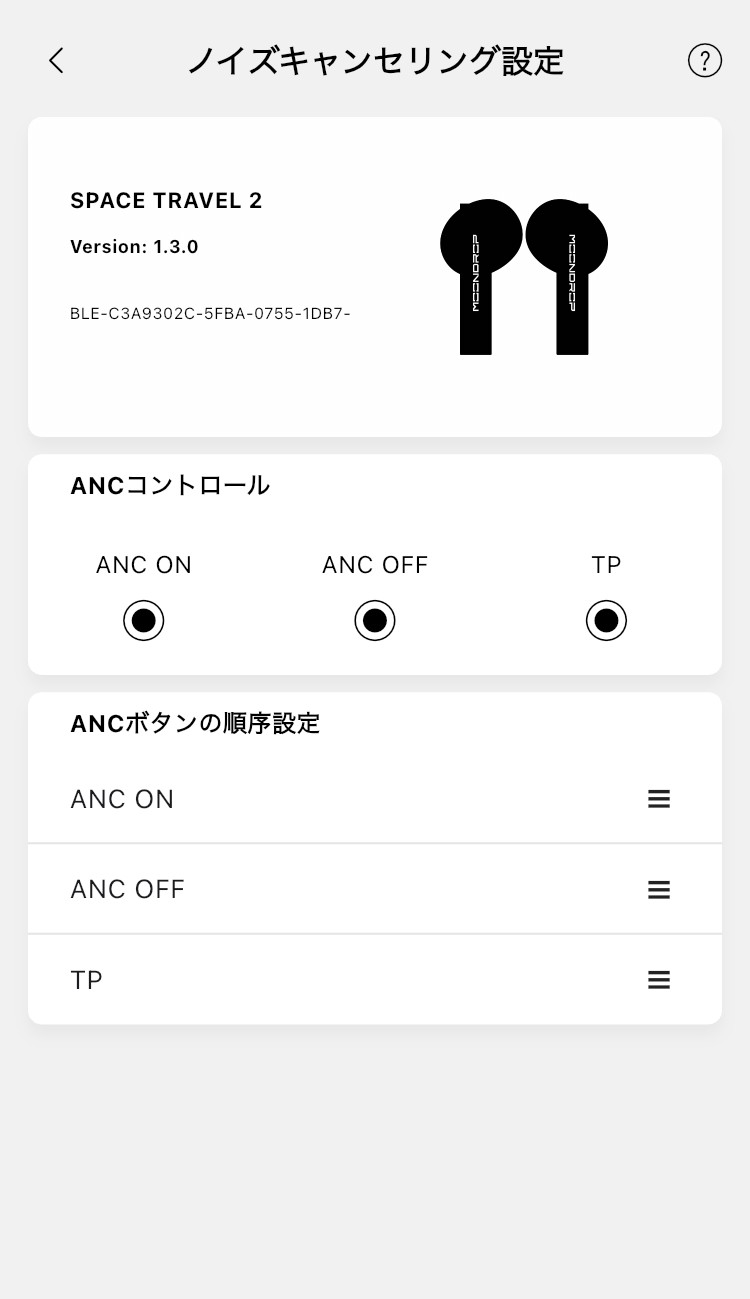Select the TP radio button
The image size is (750, 1299).
(x=606, y=620)
